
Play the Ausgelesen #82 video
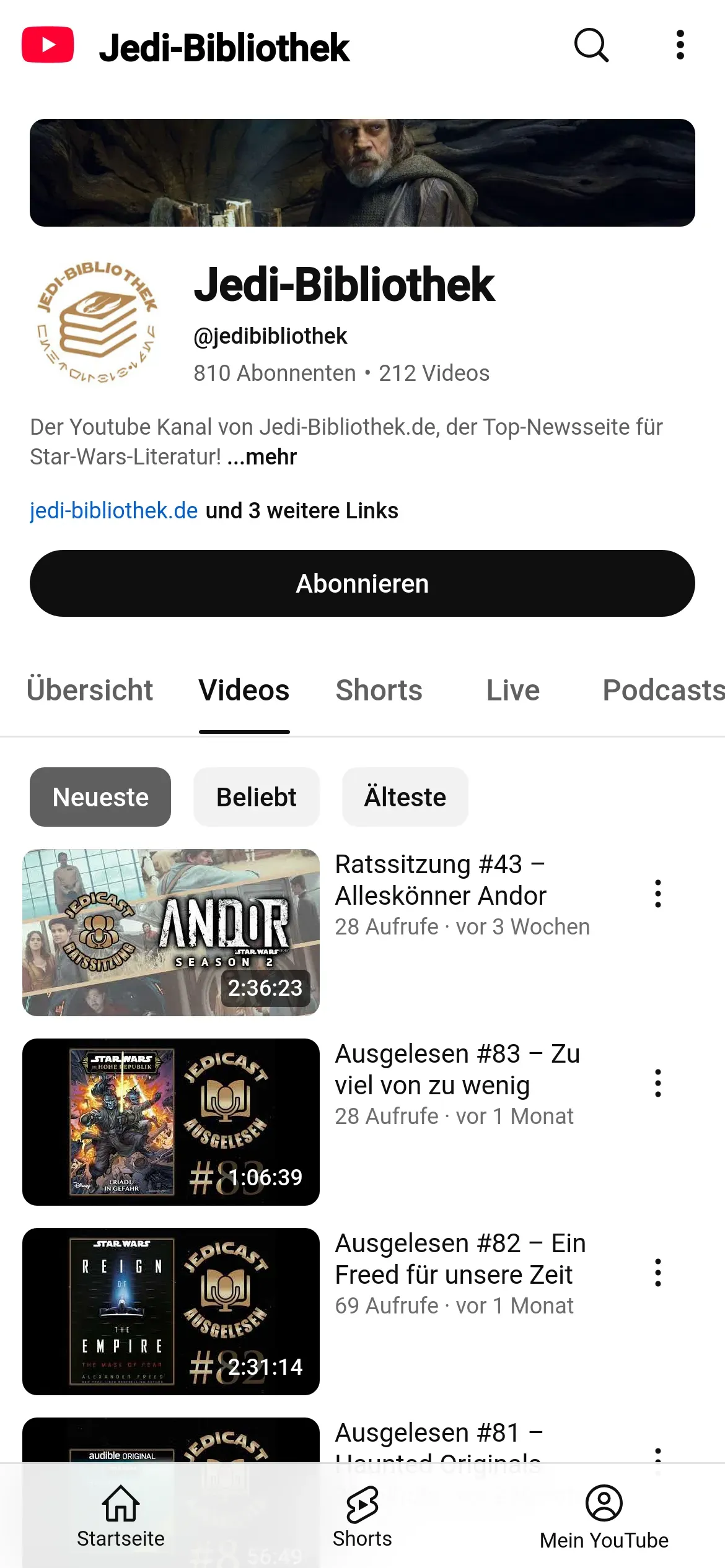pos(171,1311)
